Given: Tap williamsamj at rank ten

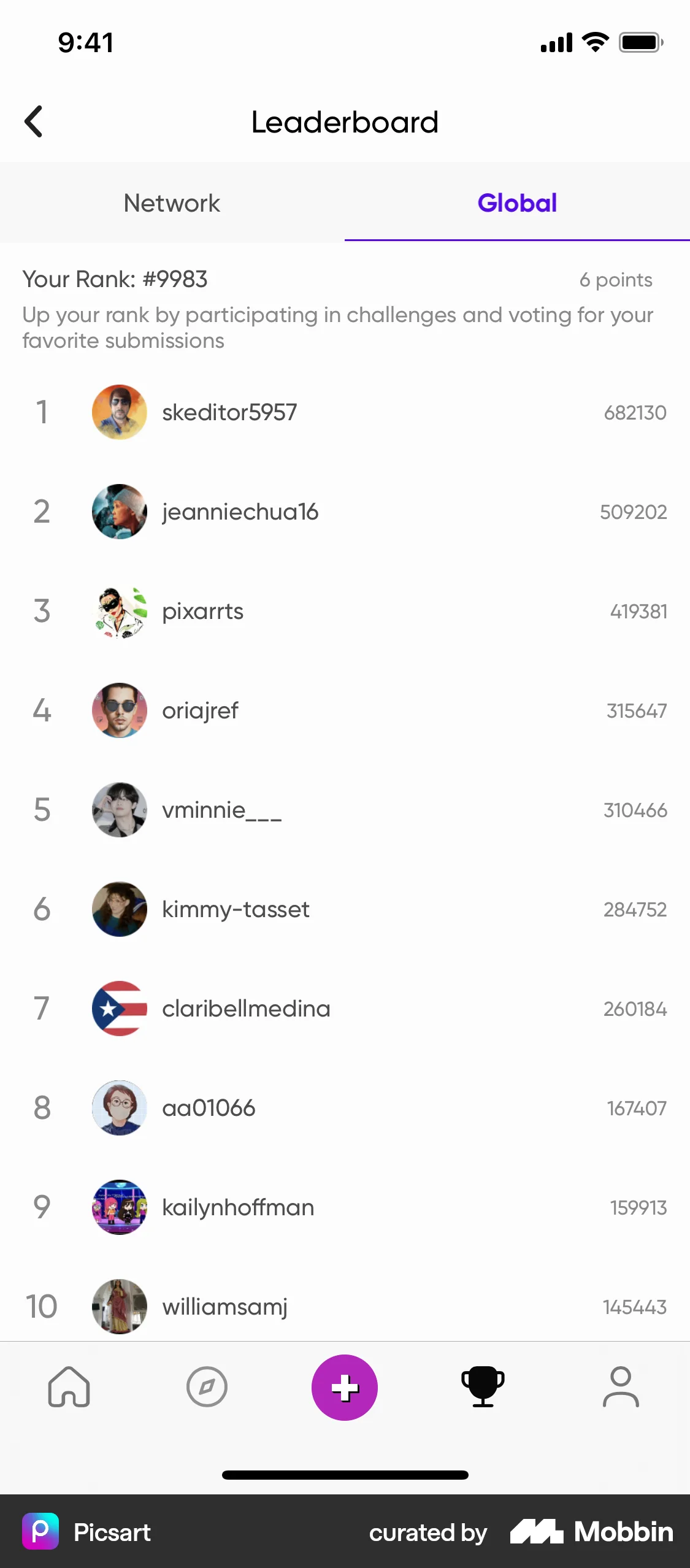Looking at the screenshot, I should (224, 1307).
